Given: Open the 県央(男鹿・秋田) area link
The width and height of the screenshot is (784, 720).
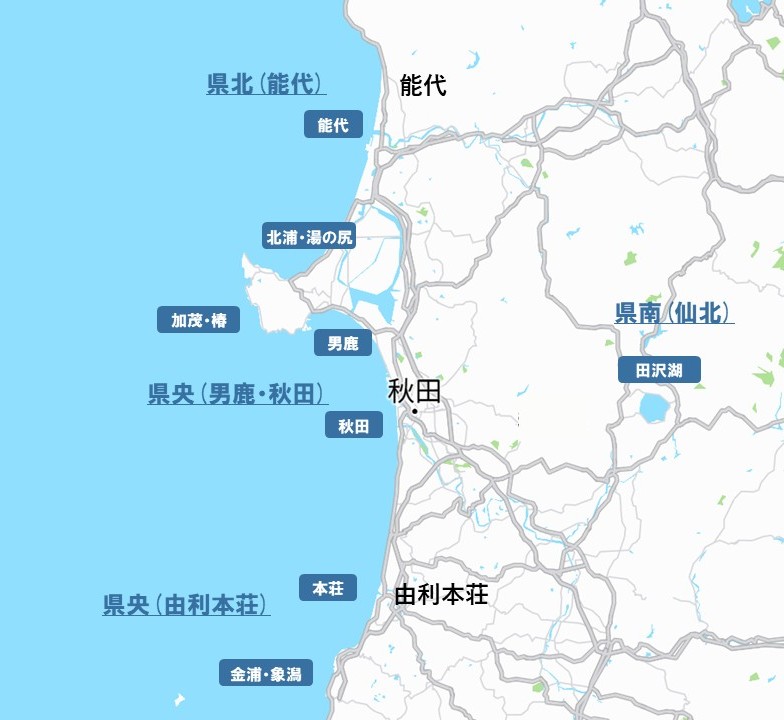Looking at the screenshot, I should click(238, 394).
